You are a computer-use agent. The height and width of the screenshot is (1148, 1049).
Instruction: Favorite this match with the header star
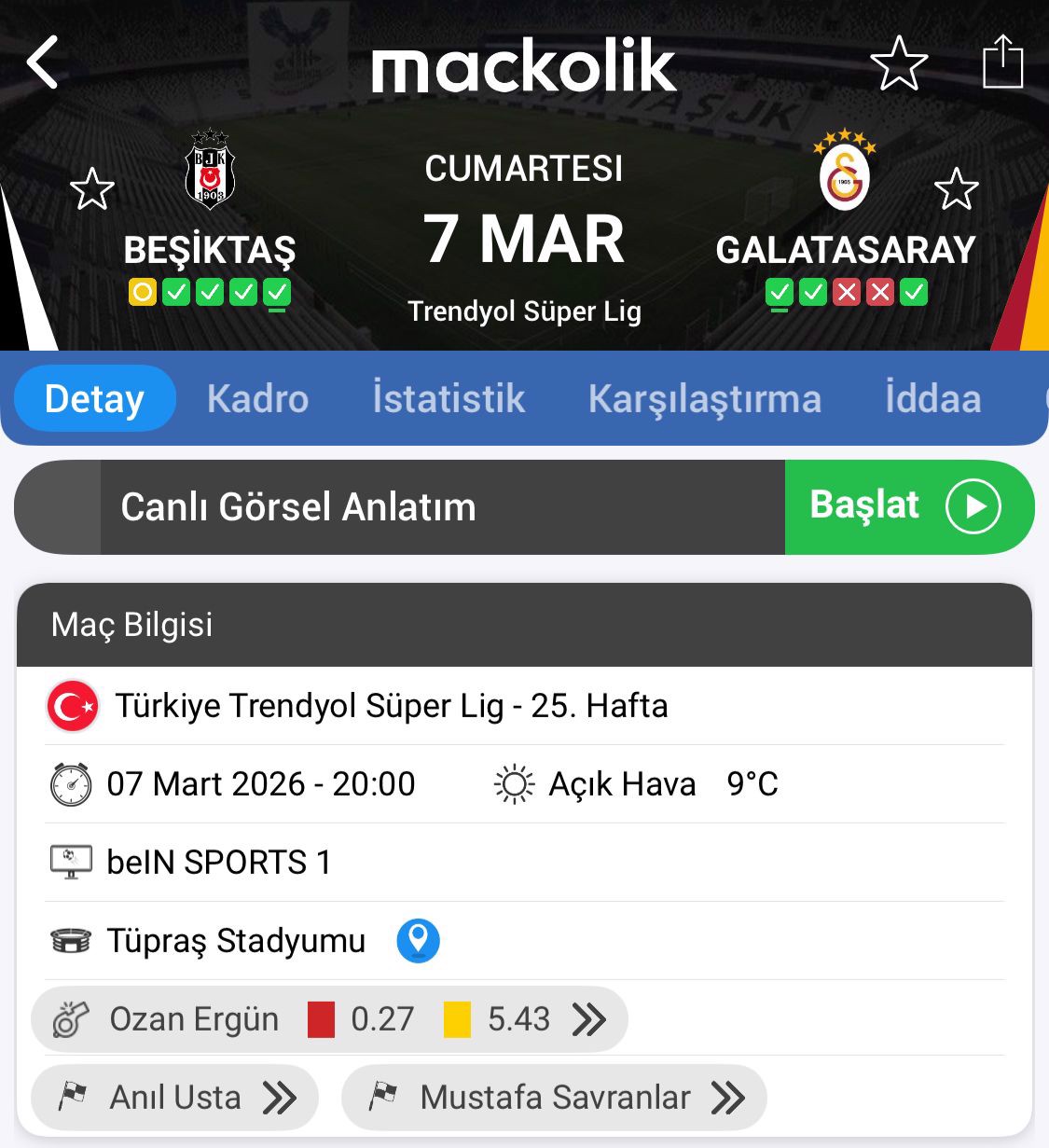(899, 63)
